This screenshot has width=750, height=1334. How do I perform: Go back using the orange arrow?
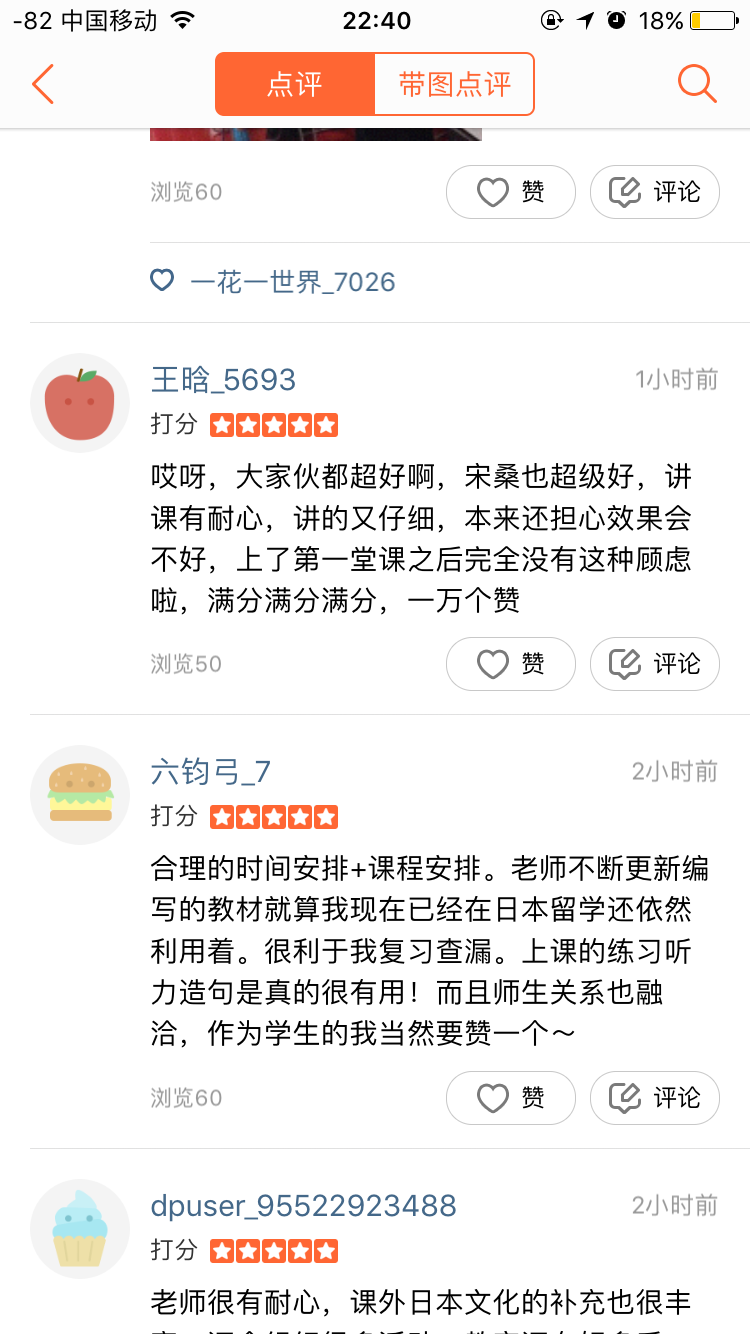pos(42,84)
